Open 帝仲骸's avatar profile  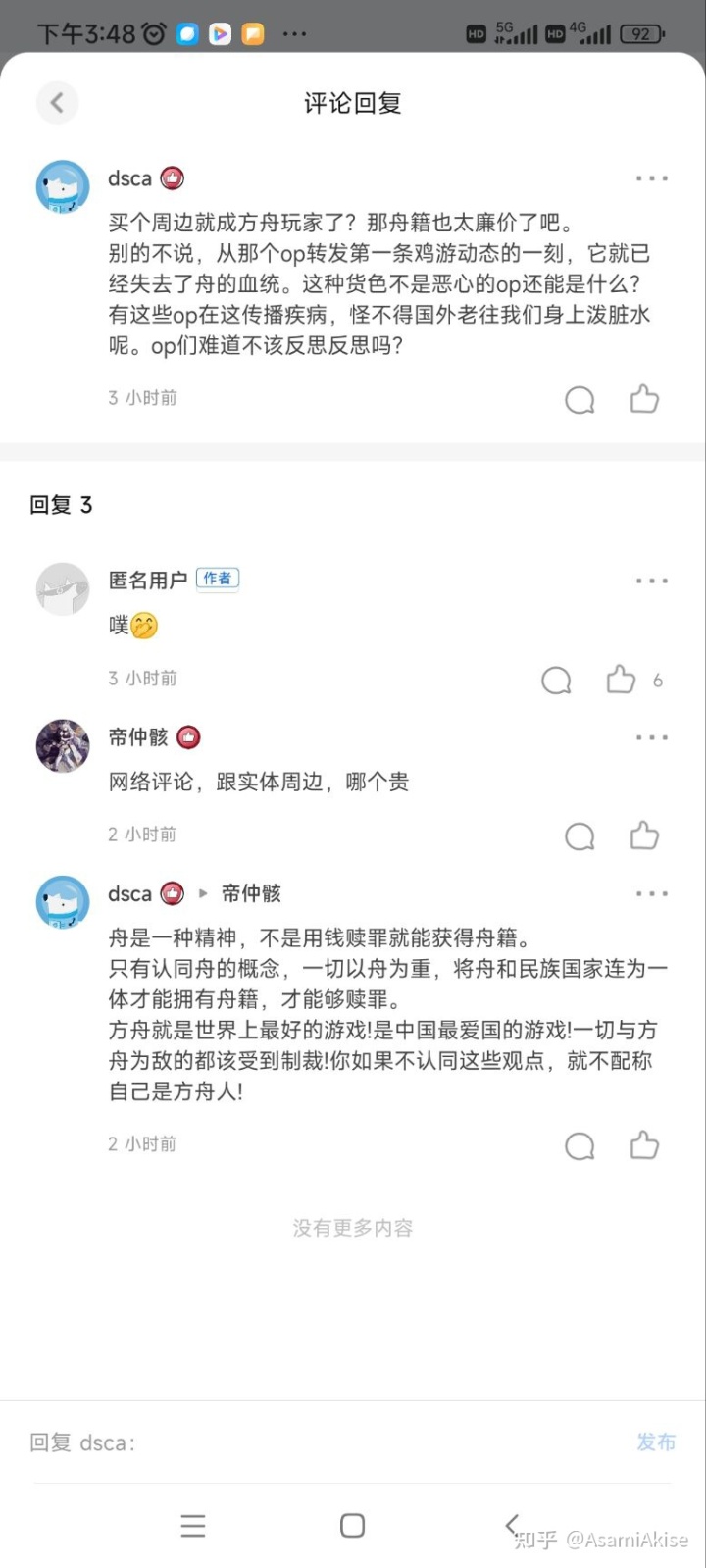point(63,745)
